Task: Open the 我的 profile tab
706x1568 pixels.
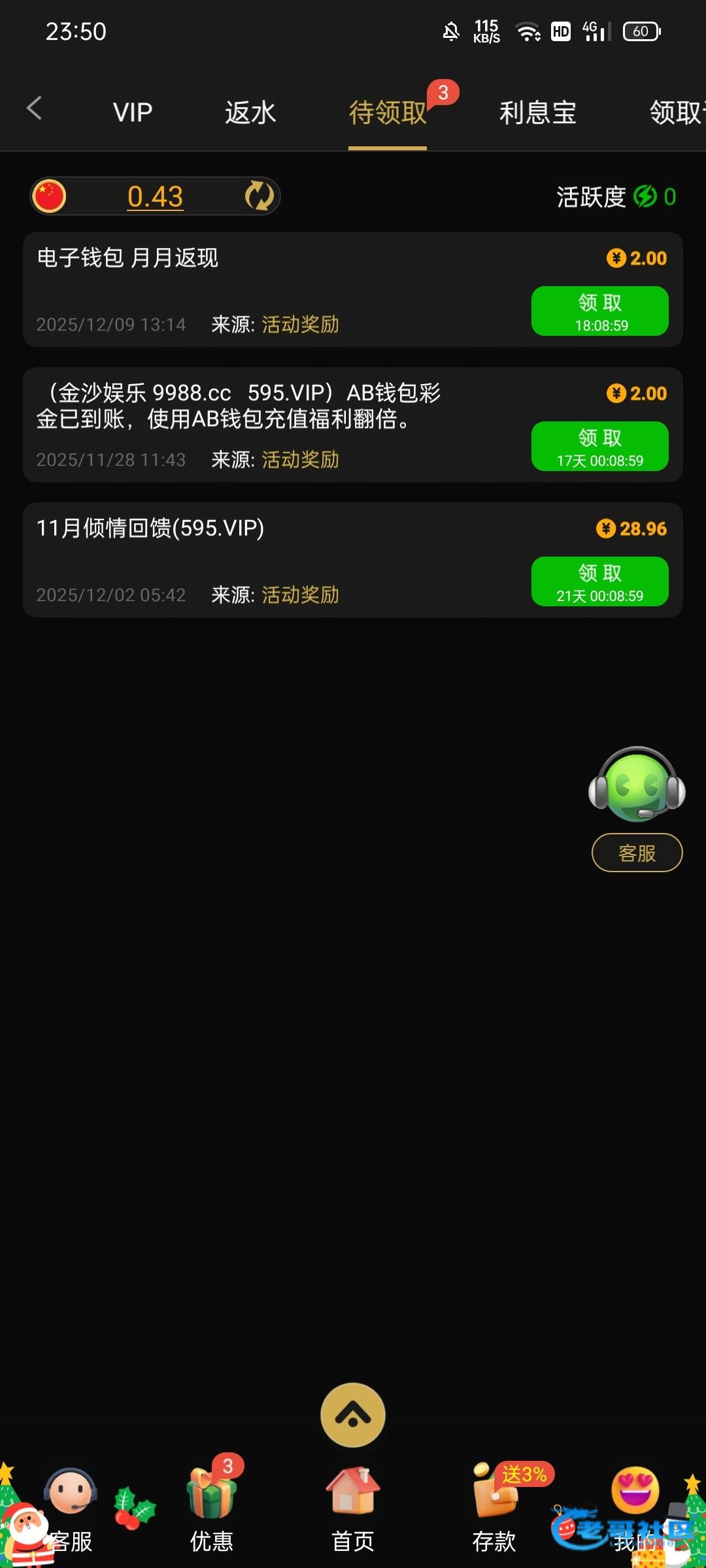Action: click(635, 1509)
